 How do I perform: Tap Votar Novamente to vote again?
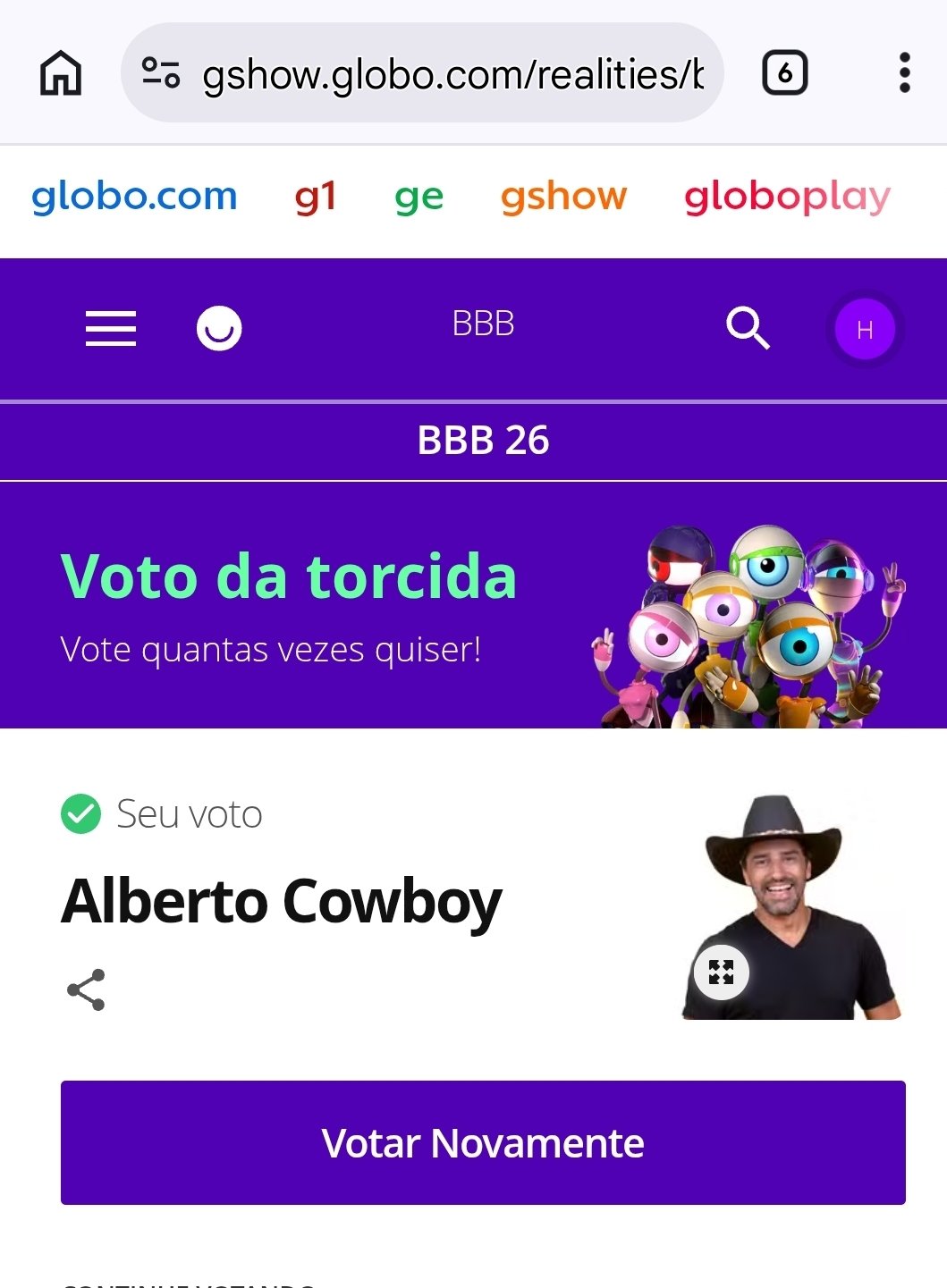click(483, 1142)
